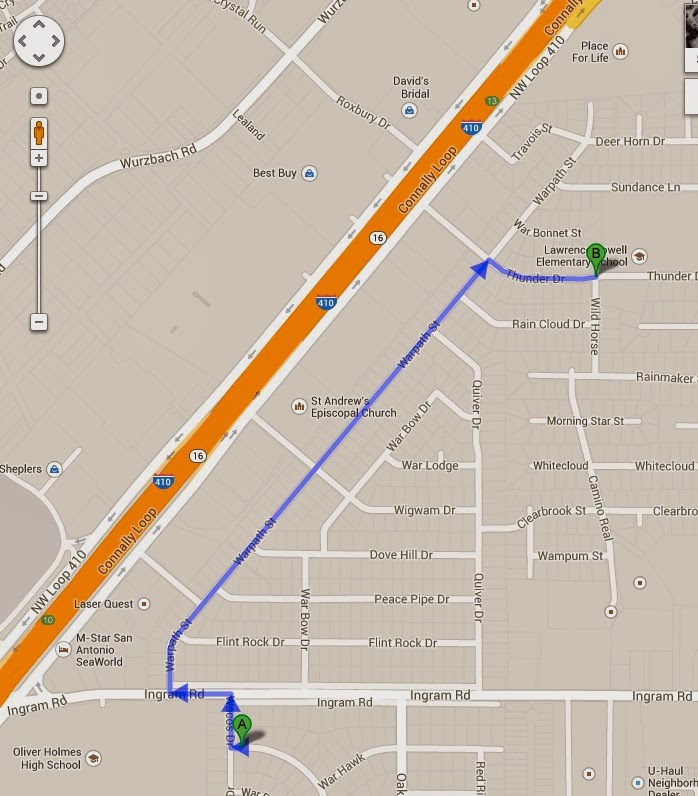Select Oliver Holmes High School marker
This screenshot has width=698, height=796.
click(93, 758)
